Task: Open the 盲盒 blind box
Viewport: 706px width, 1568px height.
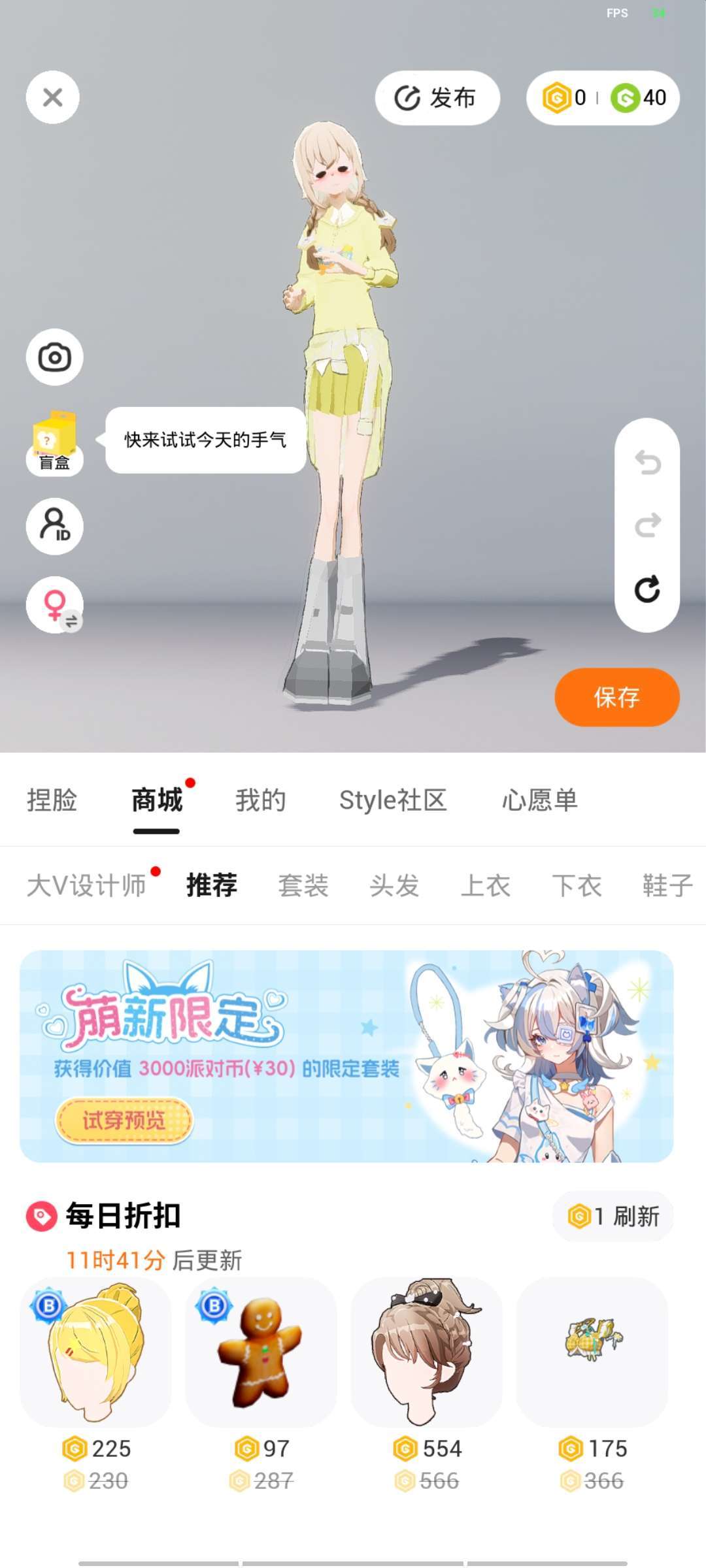Action: click(x=54, y=442)
